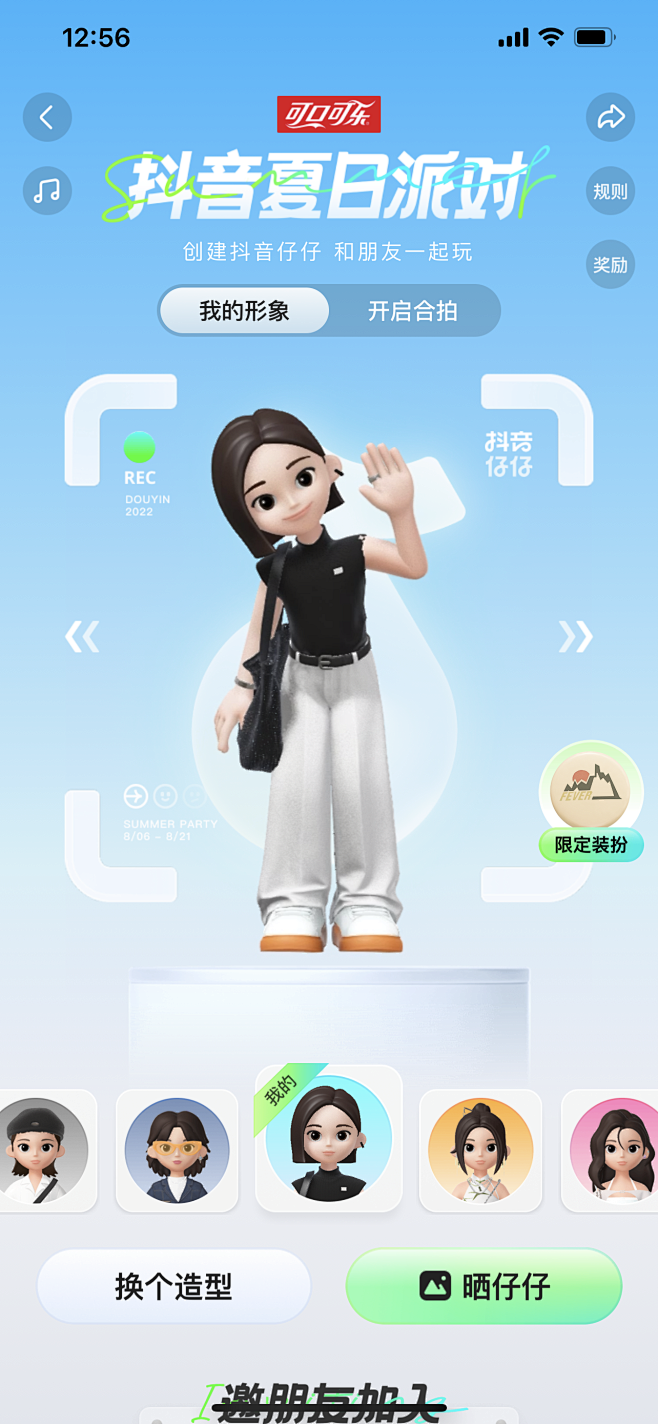This screenshot has height=1424, width=658.
Task: Select the avatar labeled 我的
Action: click(329, 1138)
